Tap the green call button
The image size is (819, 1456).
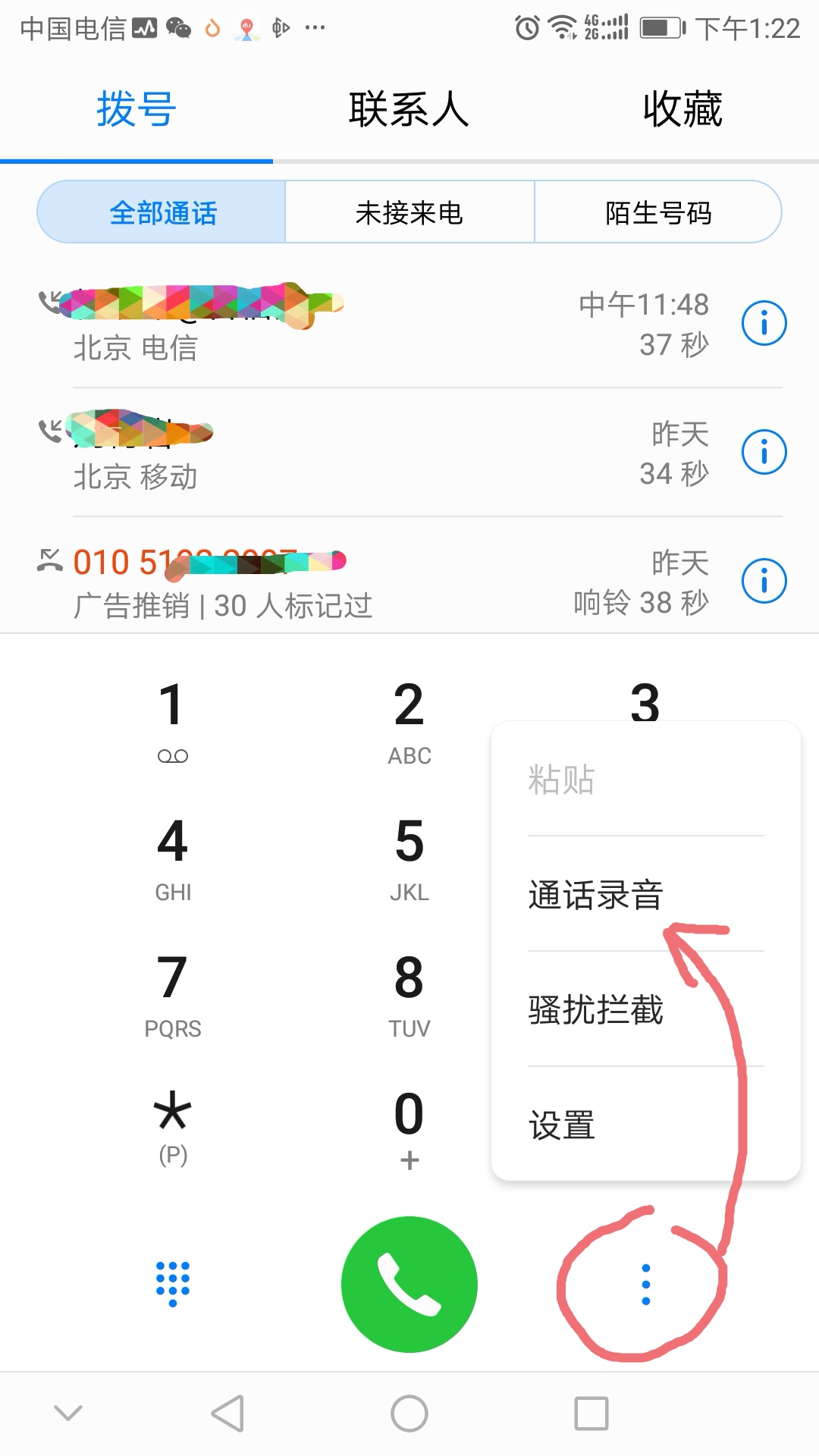pos(409,1283)
